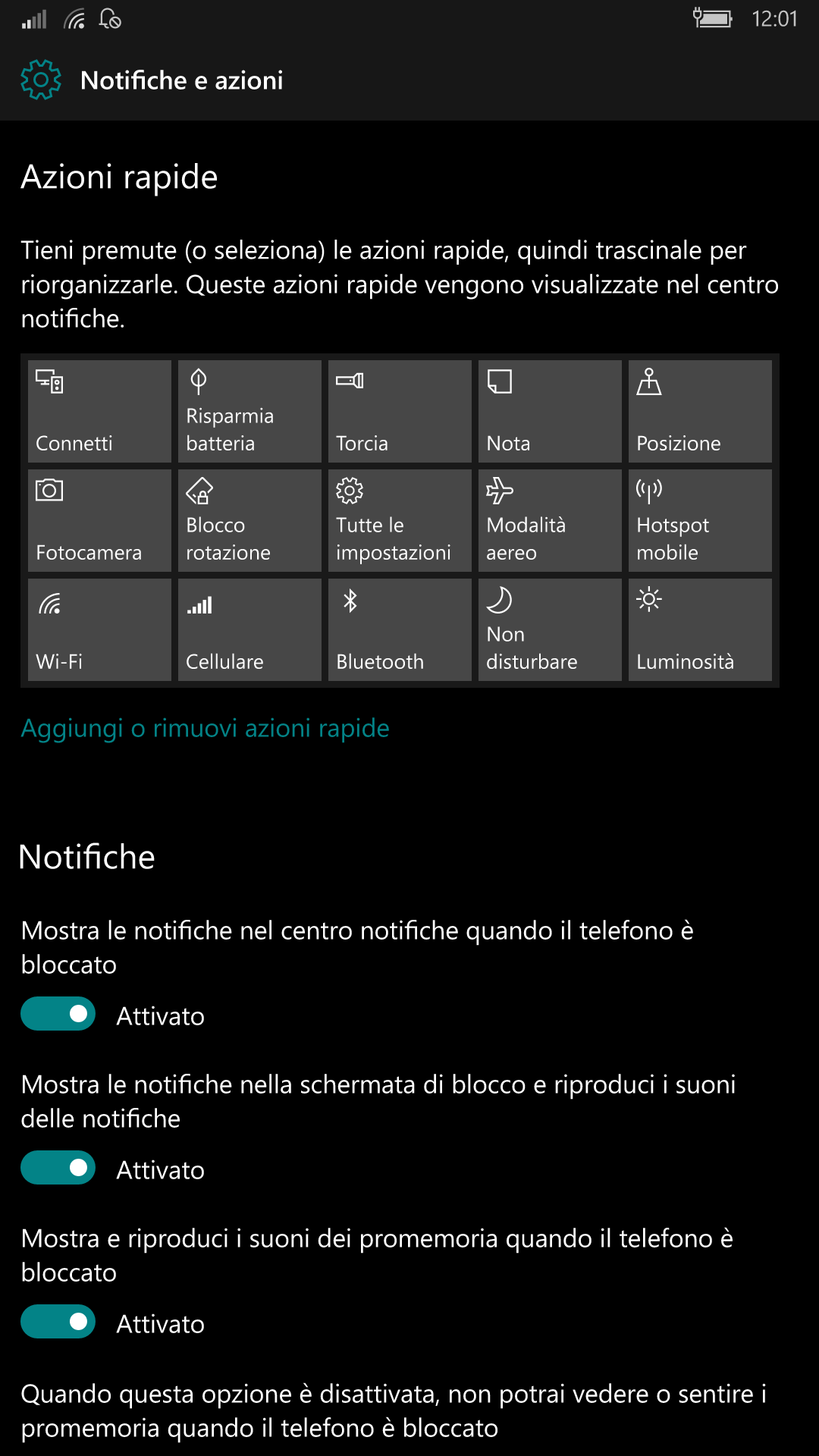The height and width of the screenshot is (1456, 819).
Task: Select the Luminosità tile
Action: coord(700,629)
